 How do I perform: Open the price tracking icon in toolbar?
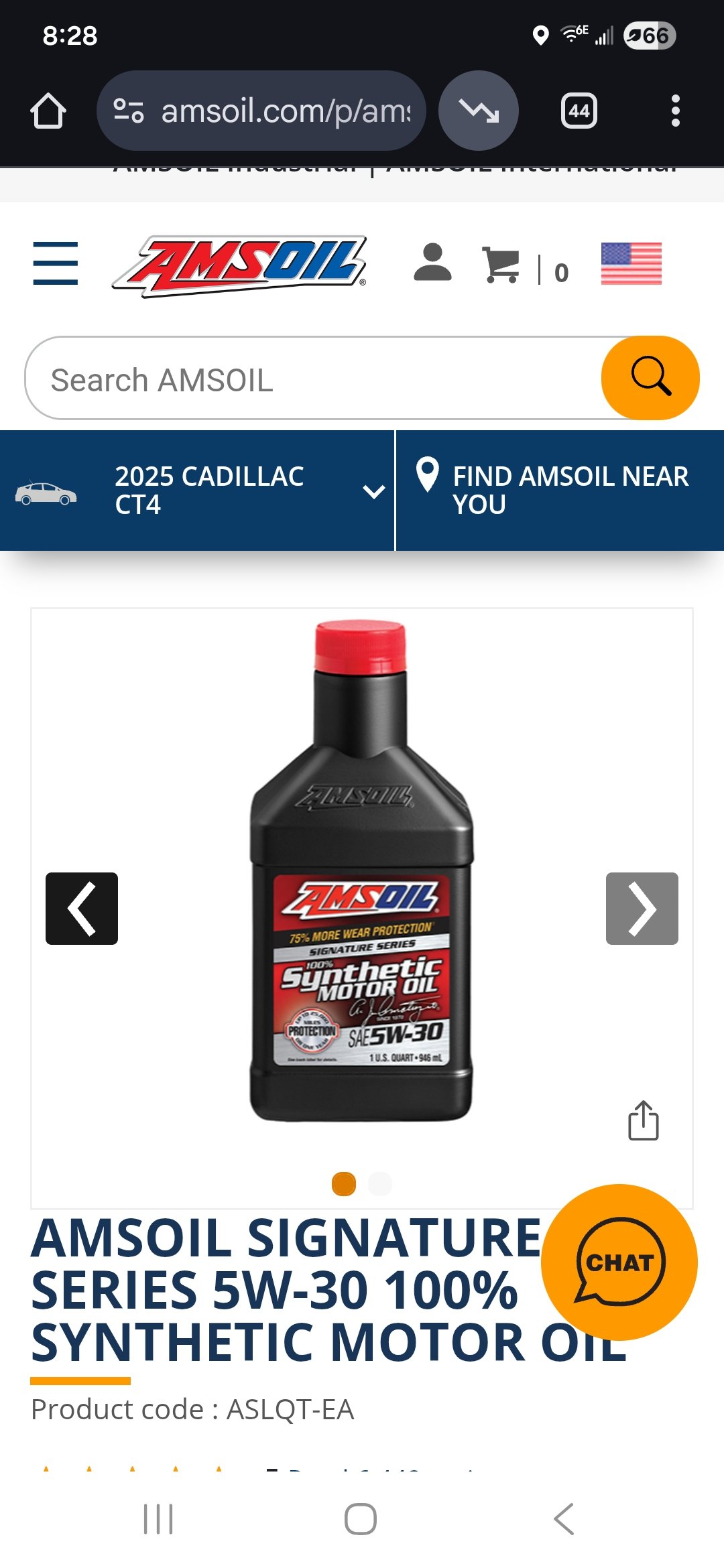tap(478, 111)
